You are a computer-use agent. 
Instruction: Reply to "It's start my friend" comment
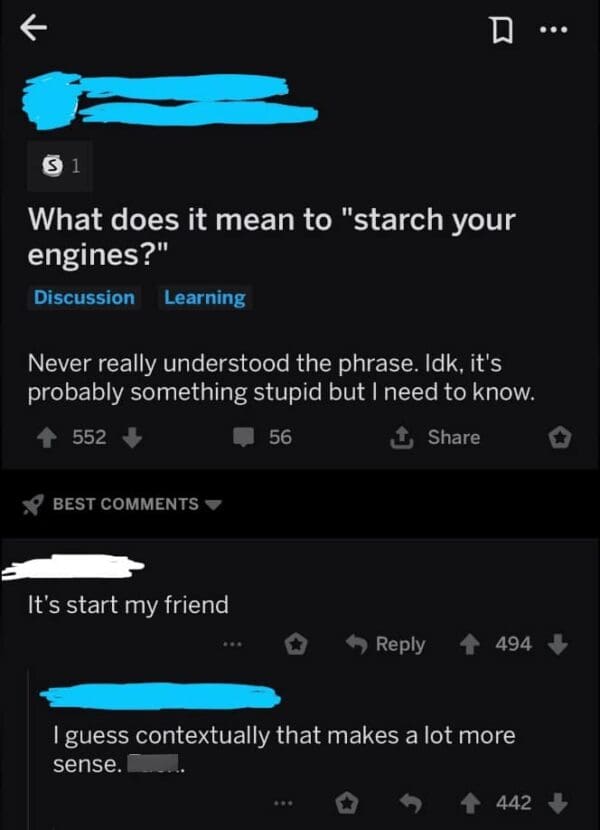pos(388,645)
